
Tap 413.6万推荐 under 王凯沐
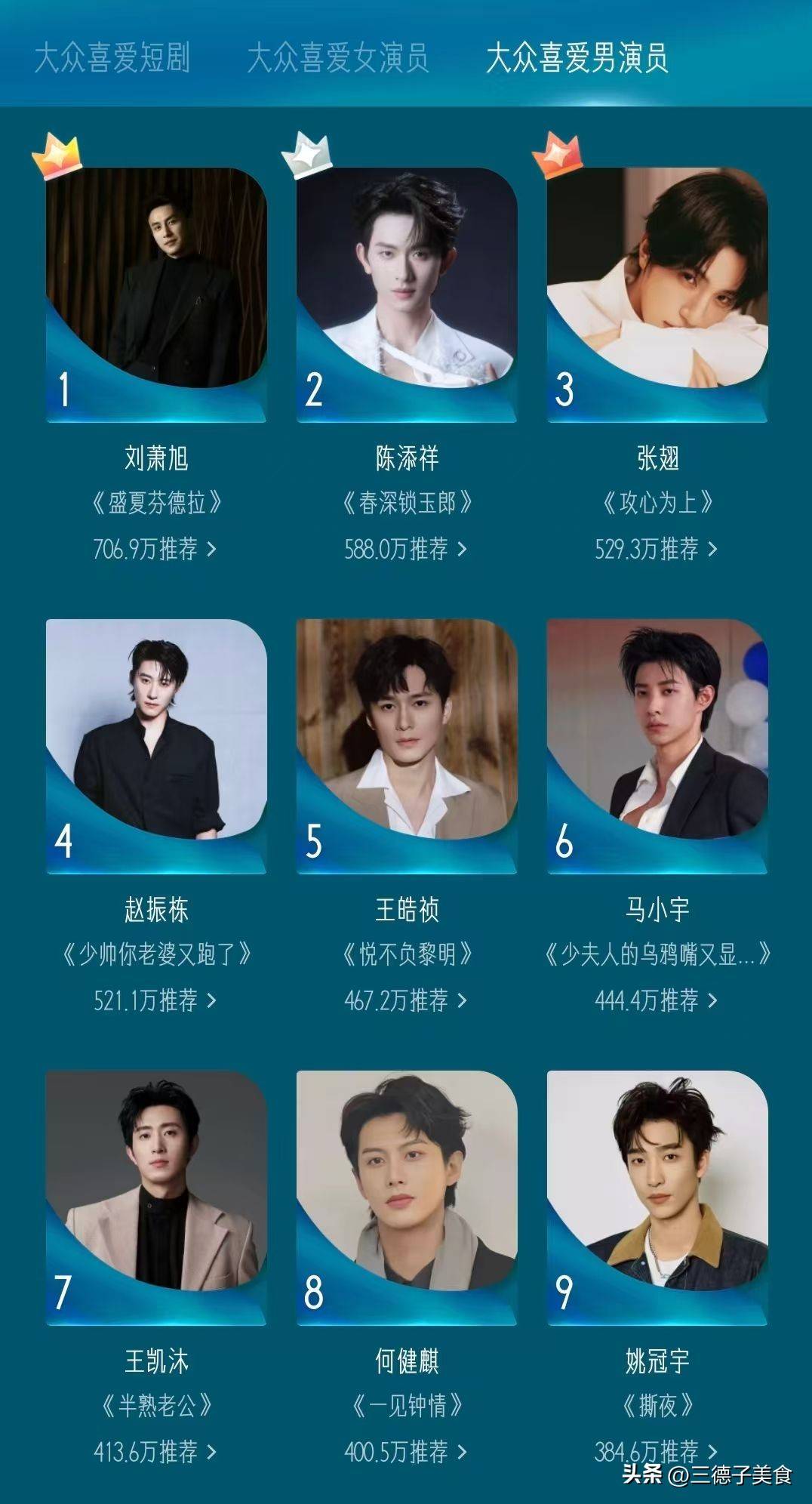[155, 1452]
